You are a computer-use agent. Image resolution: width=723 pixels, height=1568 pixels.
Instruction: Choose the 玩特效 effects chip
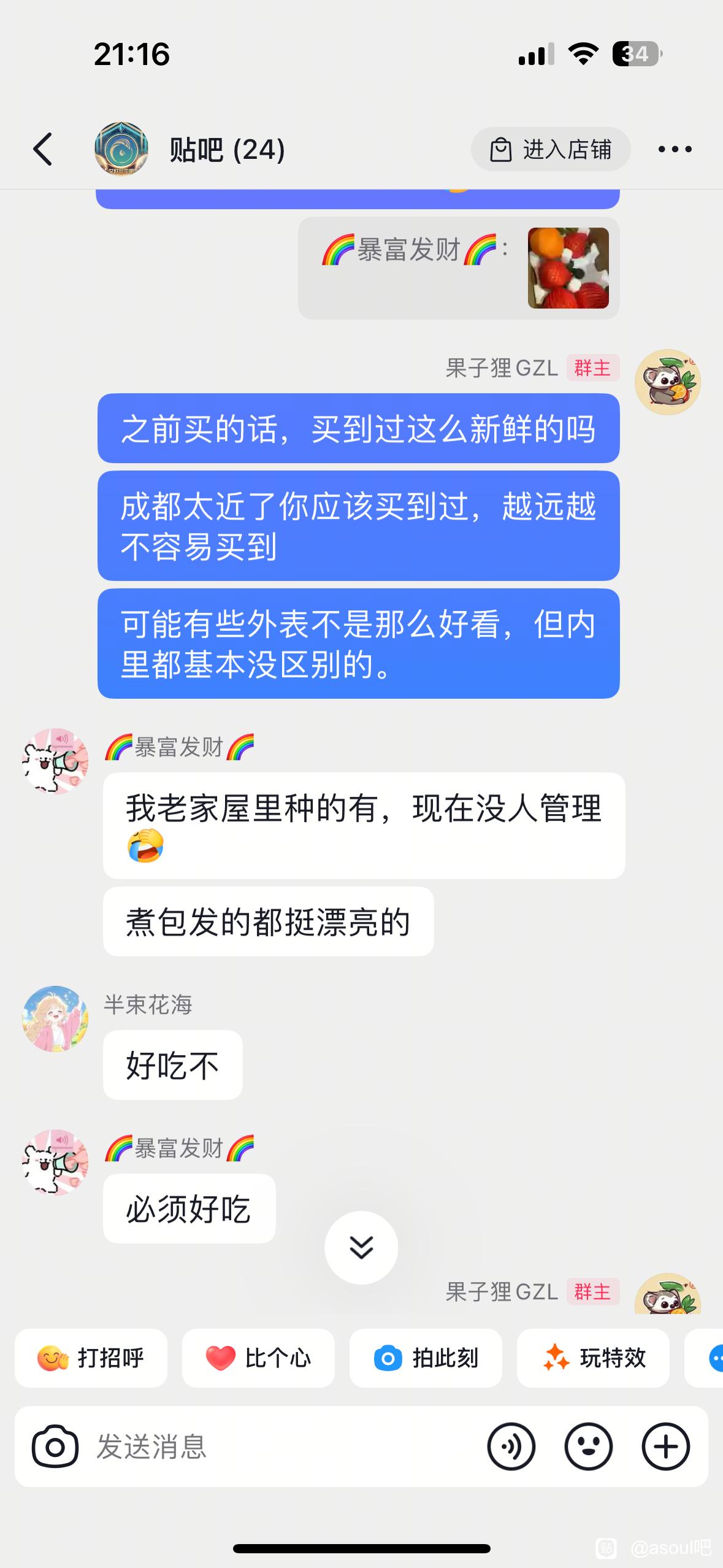click(593, 1358)
